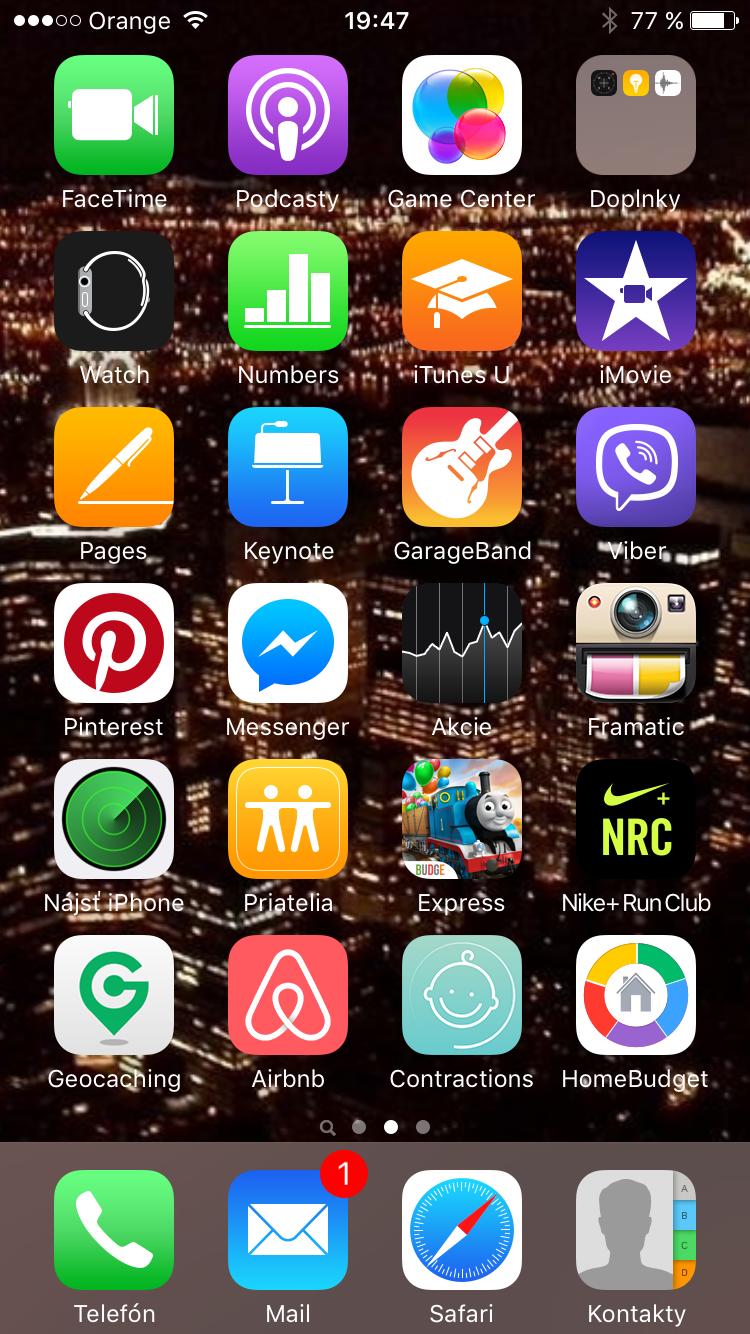Screen dimensions: 750x1334
Task: Open Nike+ Run Club
Action: pyautogui.click(x=636, y=819)
